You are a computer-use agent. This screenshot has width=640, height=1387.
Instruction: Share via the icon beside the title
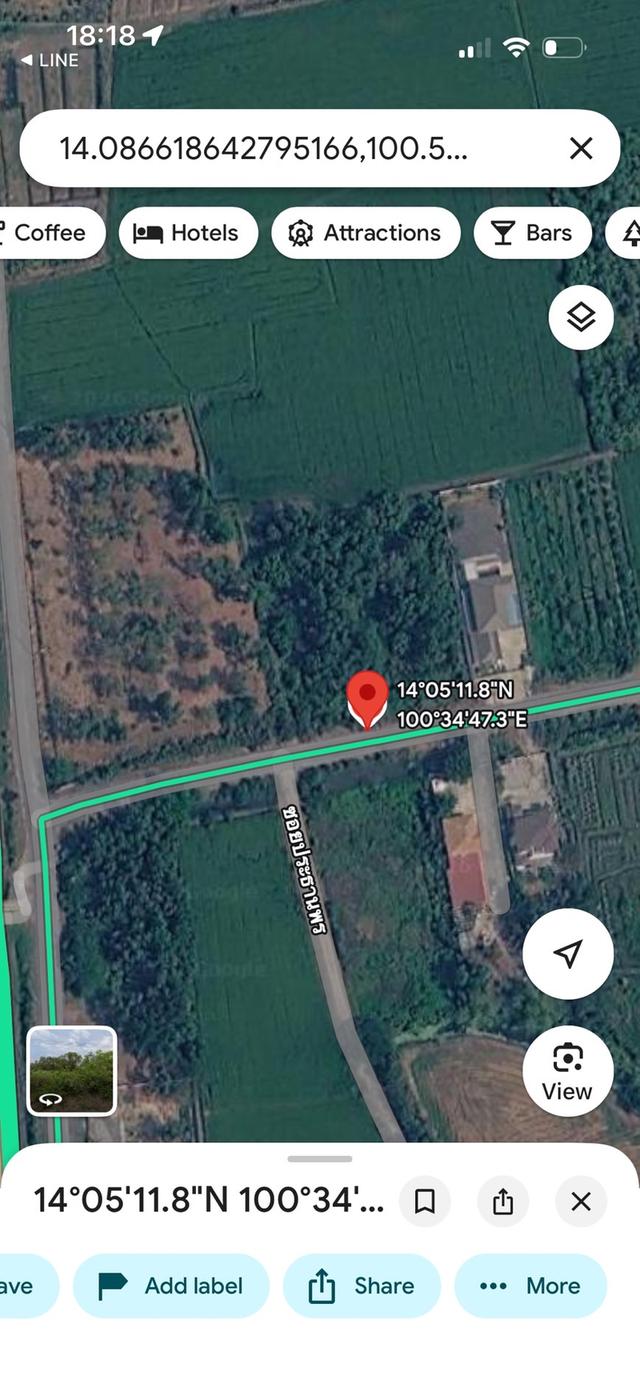(503, 1201)
